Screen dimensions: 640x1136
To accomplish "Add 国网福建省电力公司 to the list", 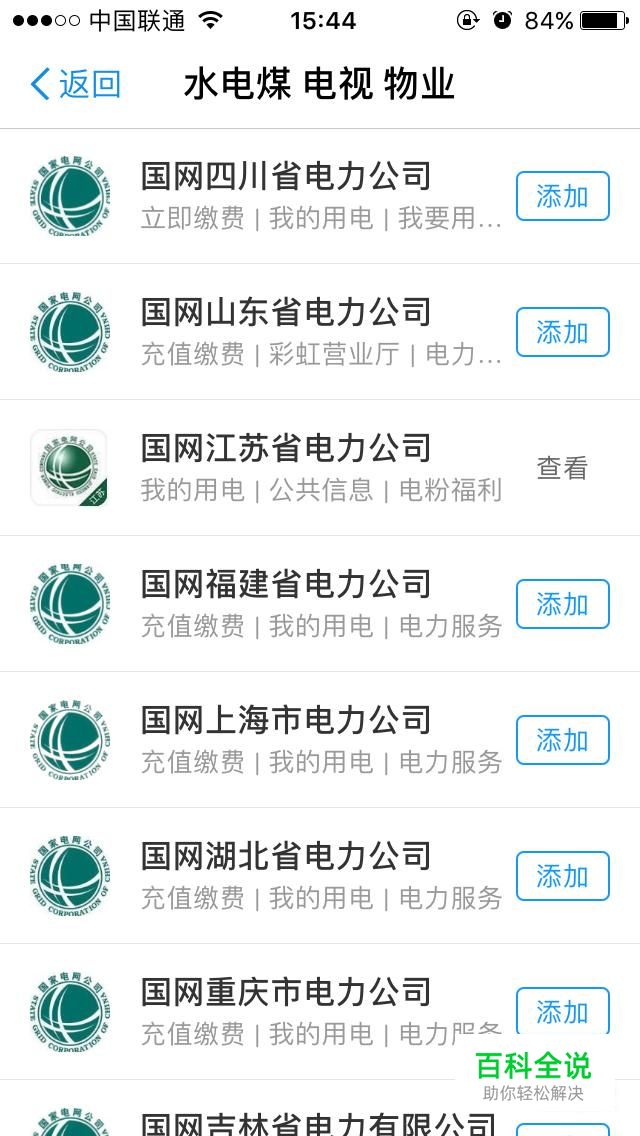I will pos(562,604).
